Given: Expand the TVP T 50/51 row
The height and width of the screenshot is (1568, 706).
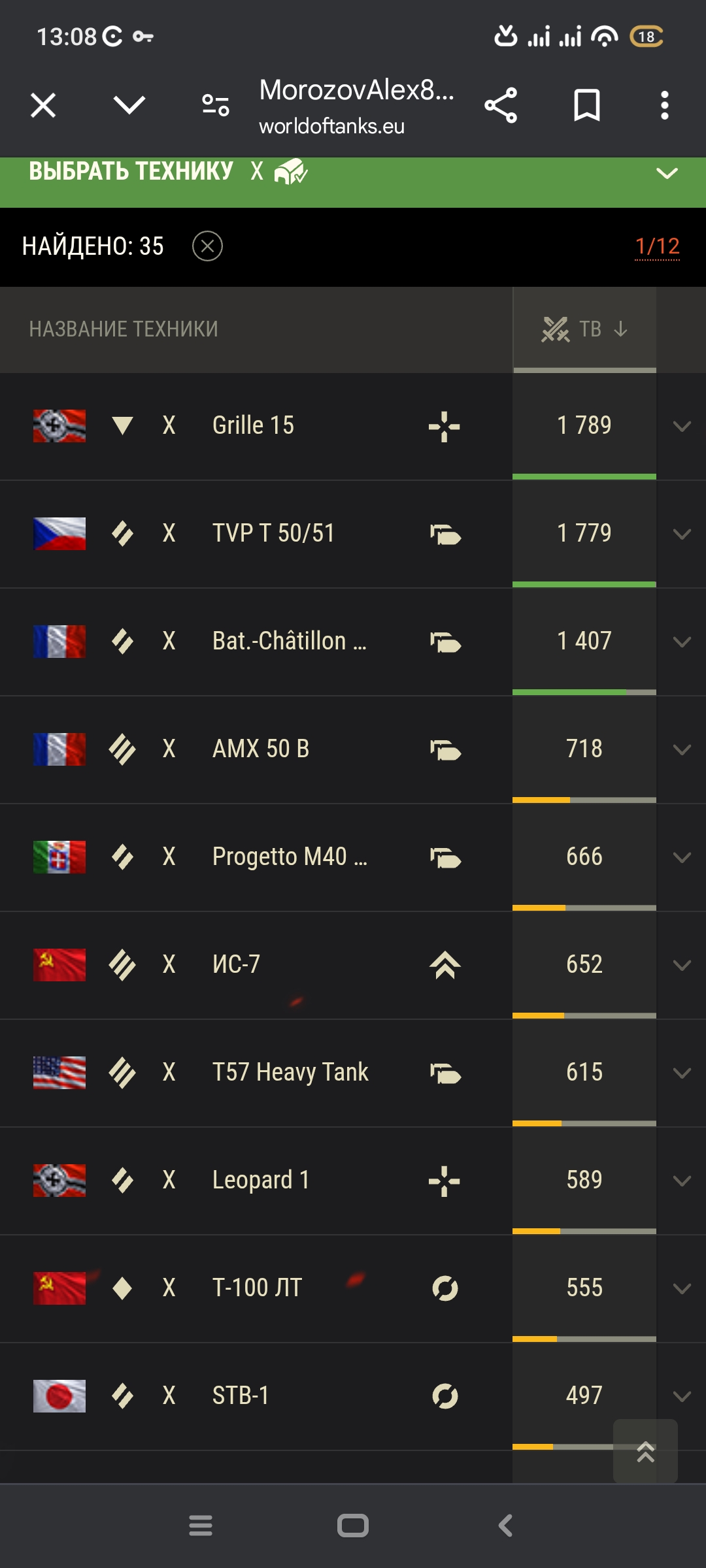Looking at the screenshot, I should [682, 534].
